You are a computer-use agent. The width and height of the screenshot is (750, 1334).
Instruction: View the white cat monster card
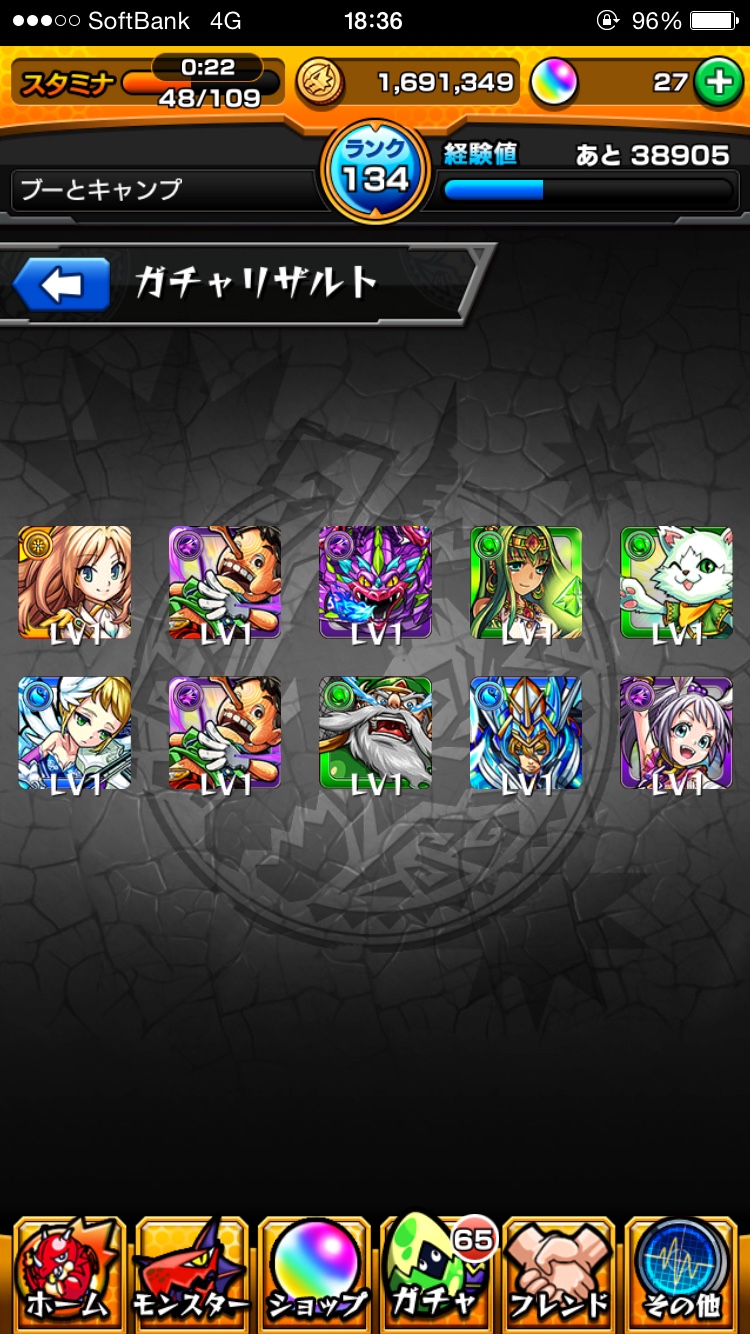click(x=676, y=583)
